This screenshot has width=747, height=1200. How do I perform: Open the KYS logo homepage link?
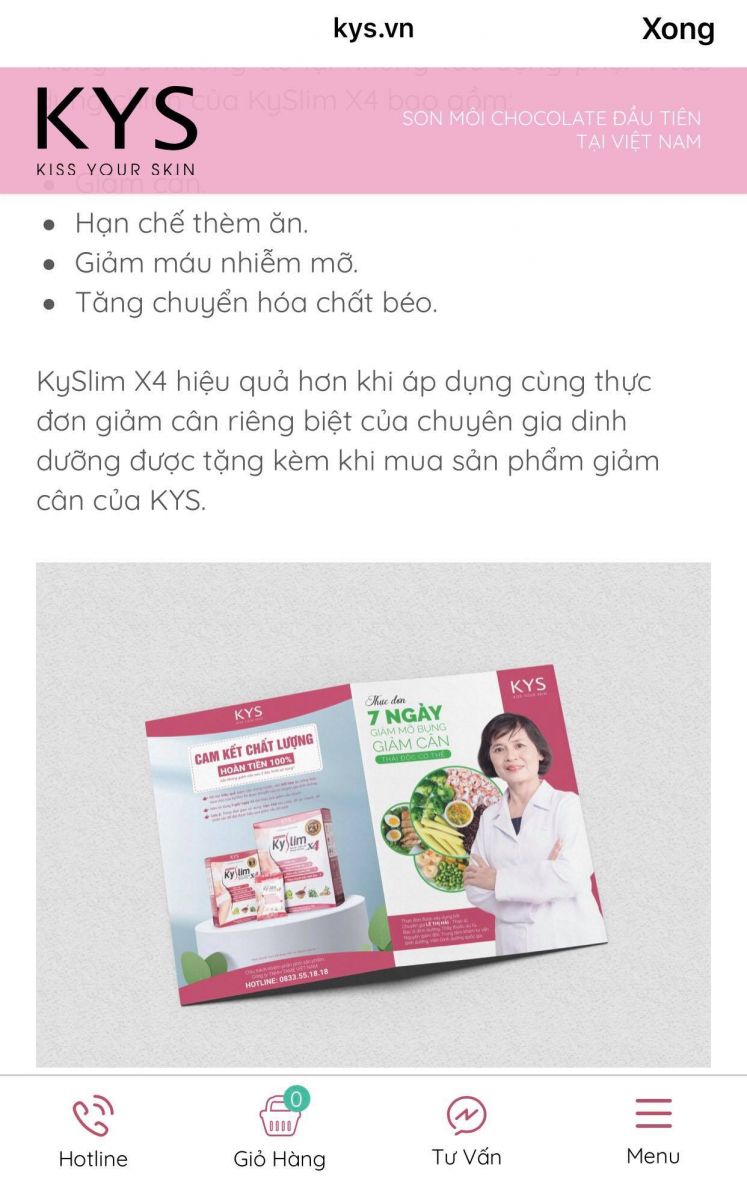coord(116,130)
